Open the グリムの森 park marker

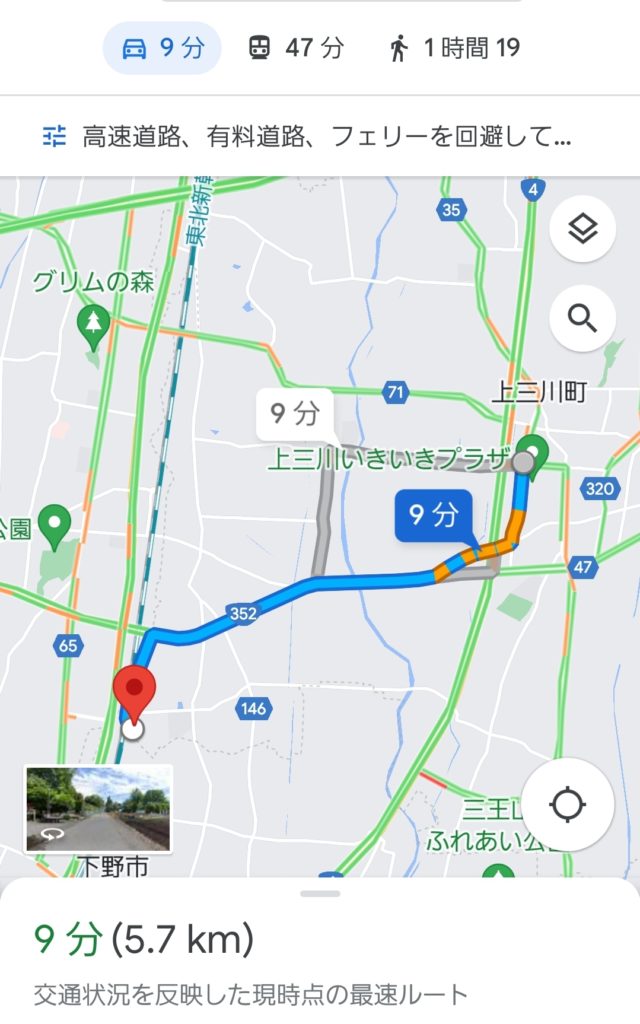(x=93, y=323)
